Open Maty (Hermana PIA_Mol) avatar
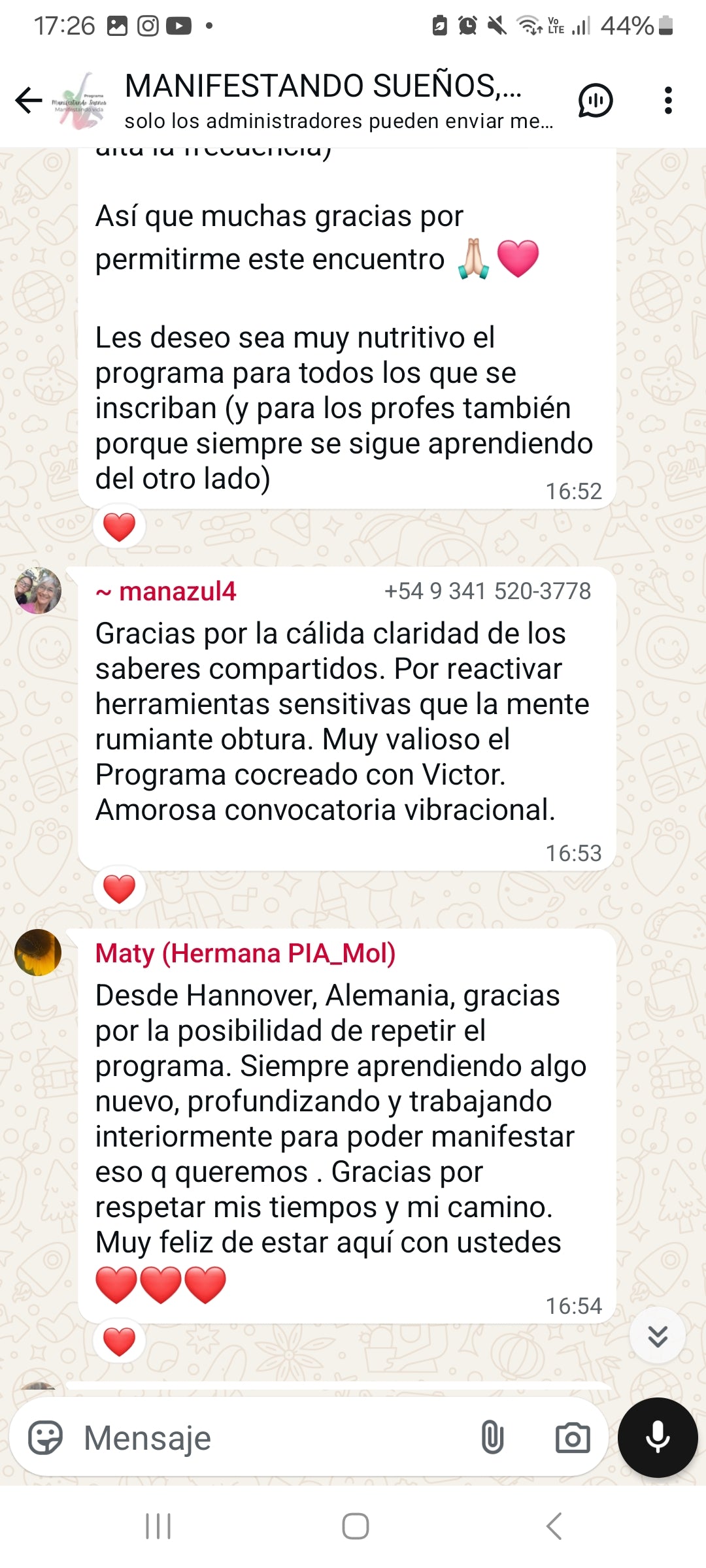 [38, 953]
